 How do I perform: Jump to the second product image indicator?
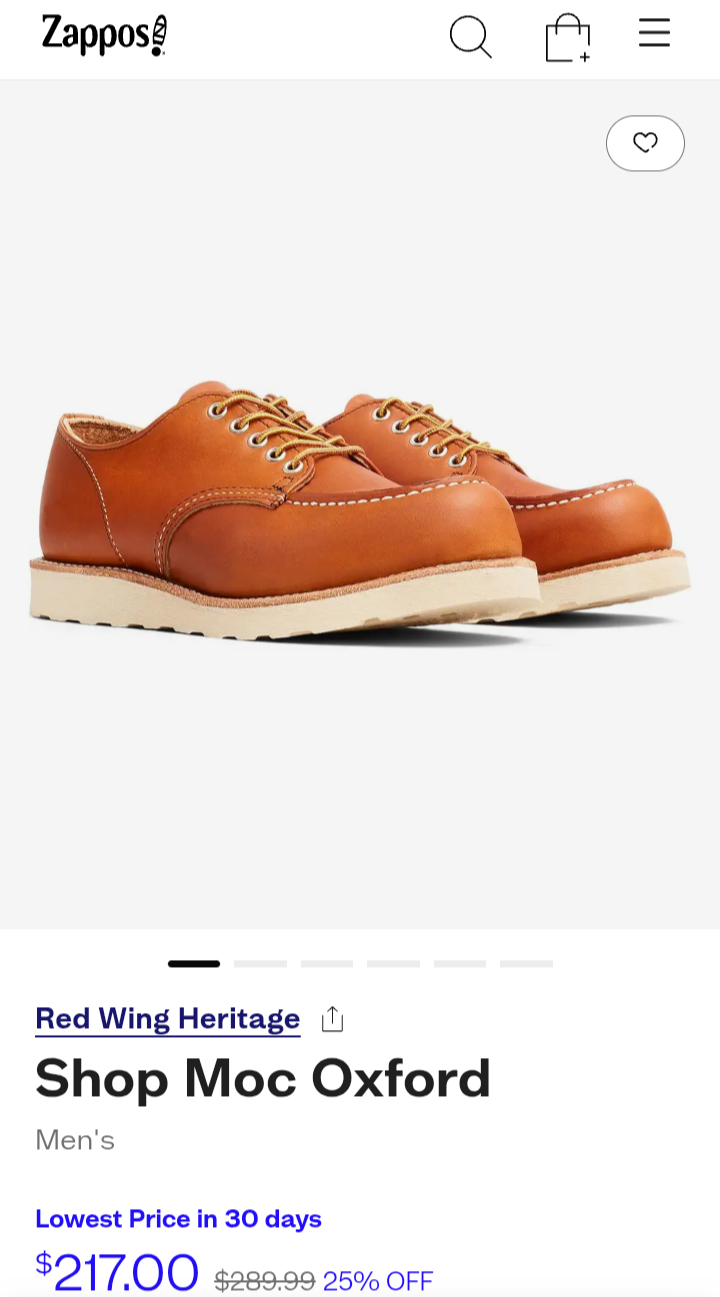[x=260, y=964]
